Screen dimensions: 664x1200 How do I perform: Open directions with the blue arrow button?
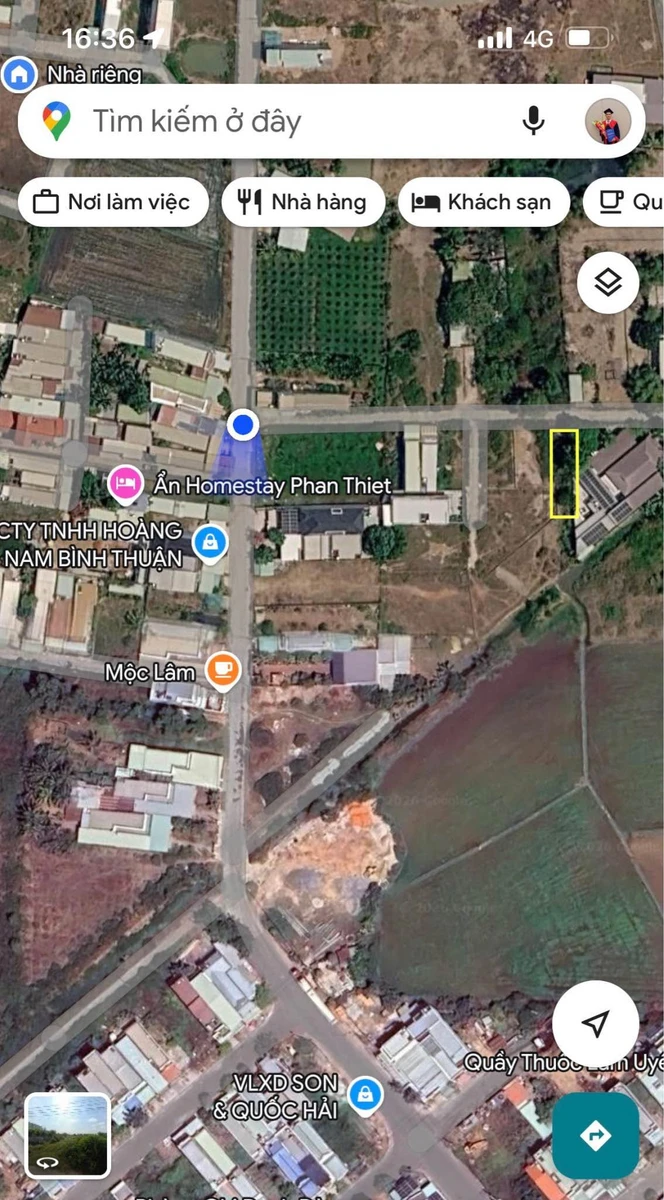(x=596, y=1136)
